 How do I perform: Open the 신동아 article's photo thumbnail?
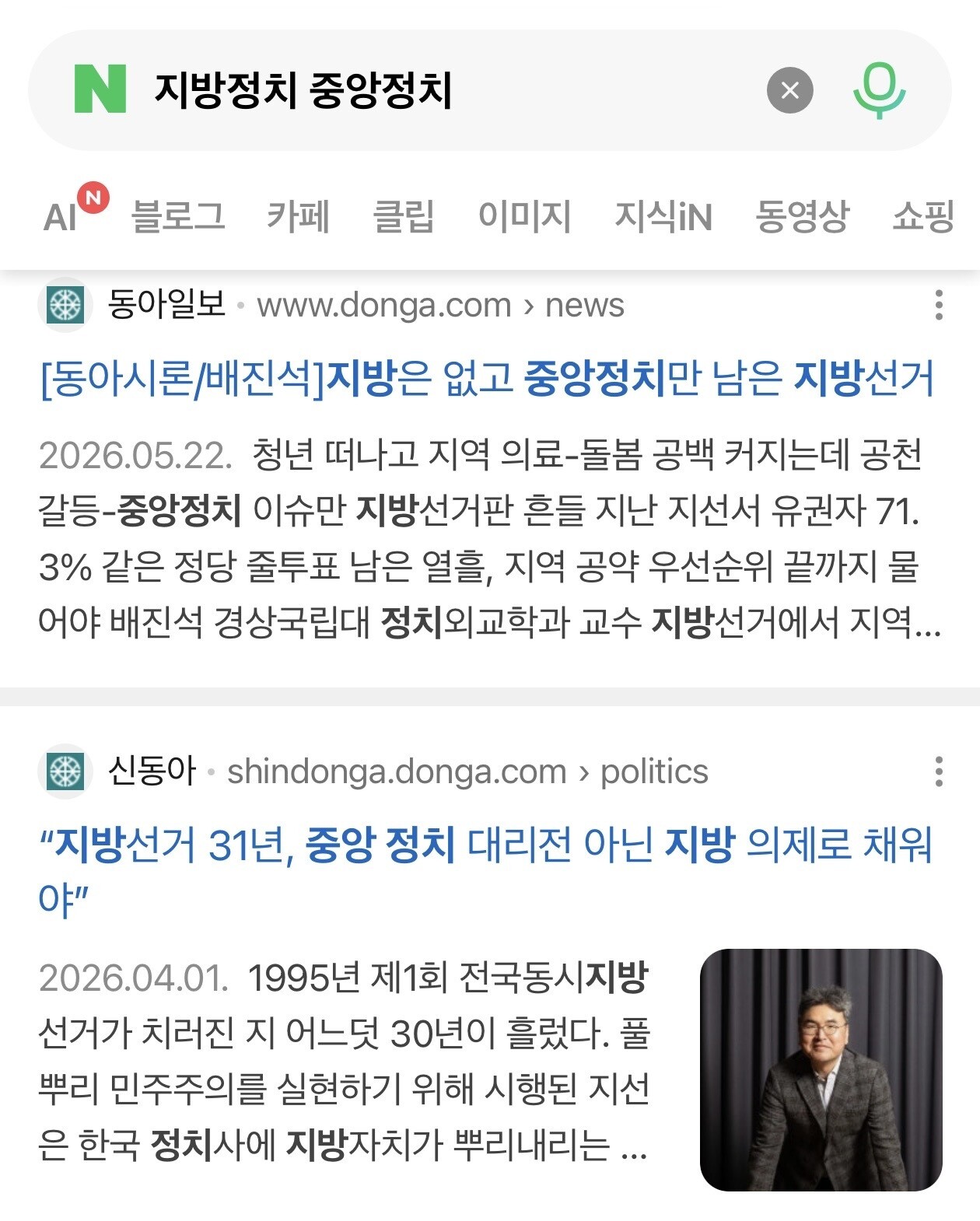(821, 1070)
